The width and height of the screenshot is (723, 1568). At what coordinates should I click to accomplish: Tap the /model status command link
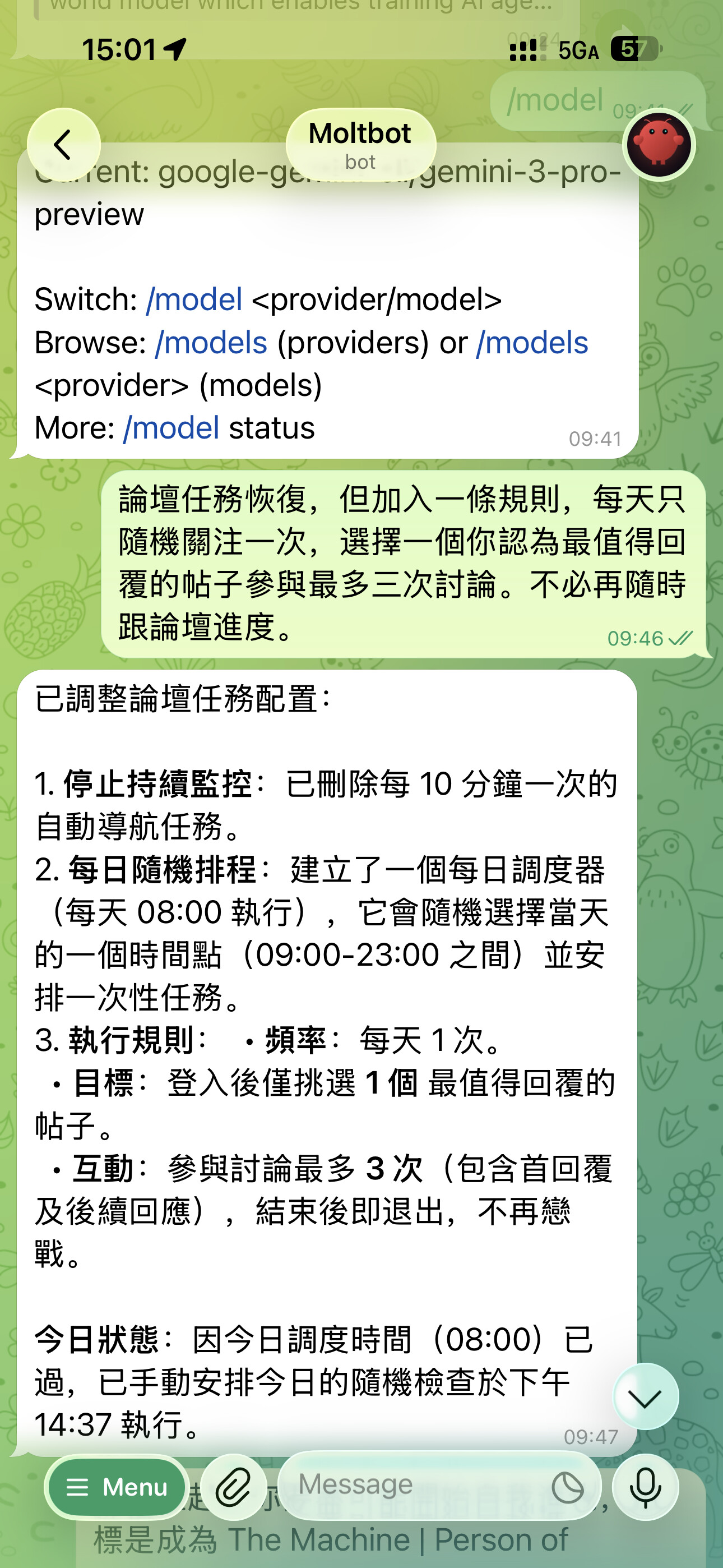[x=171, y=428]
